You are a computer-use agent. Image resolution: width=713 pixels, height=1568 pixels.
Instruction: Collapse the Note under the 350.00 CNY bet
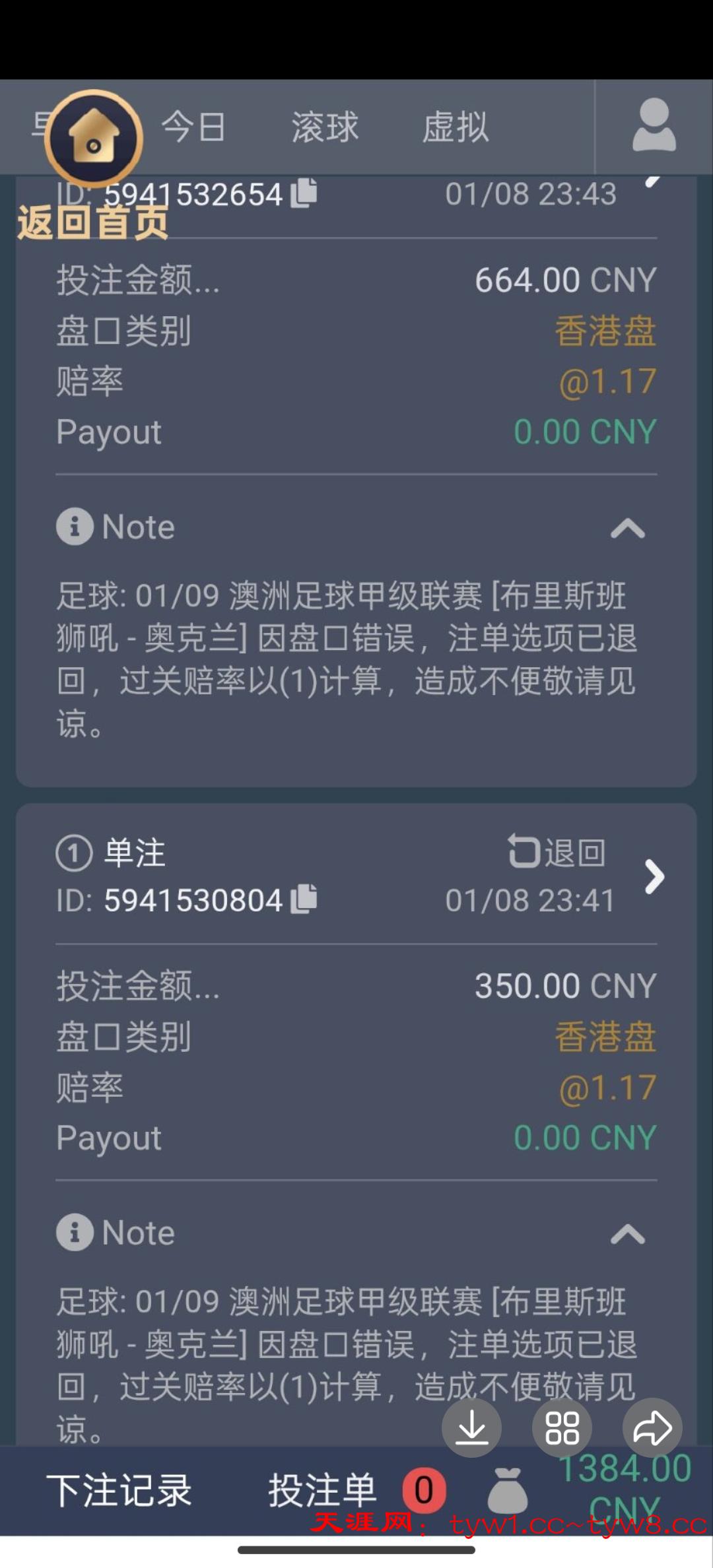click(627, 1234)
